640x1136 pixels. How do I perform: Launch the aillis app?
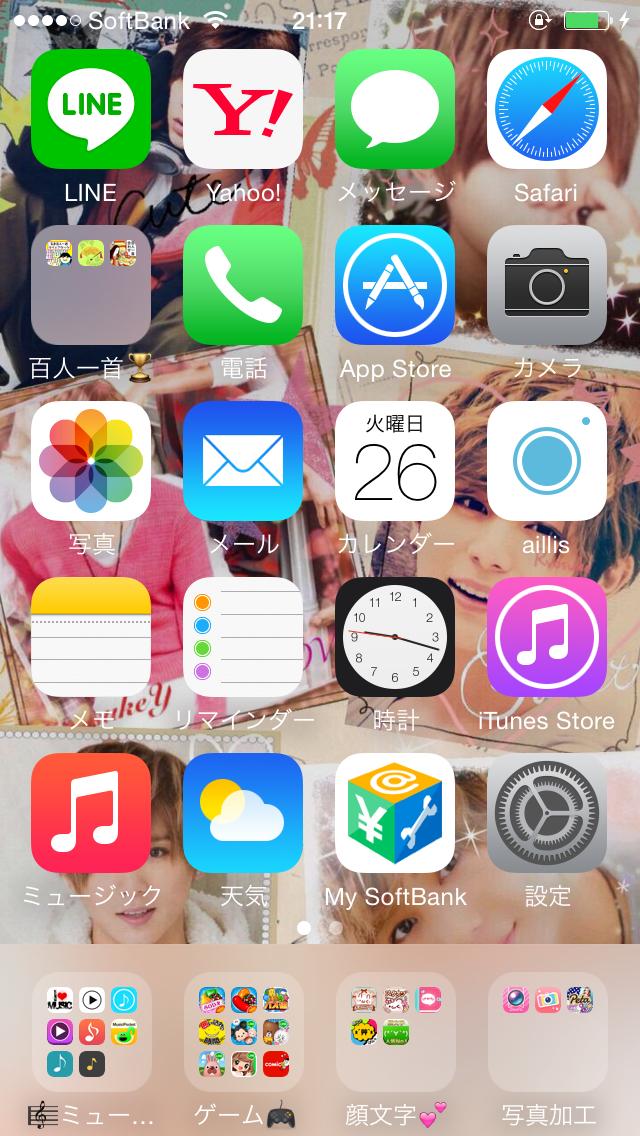(547, 461)
